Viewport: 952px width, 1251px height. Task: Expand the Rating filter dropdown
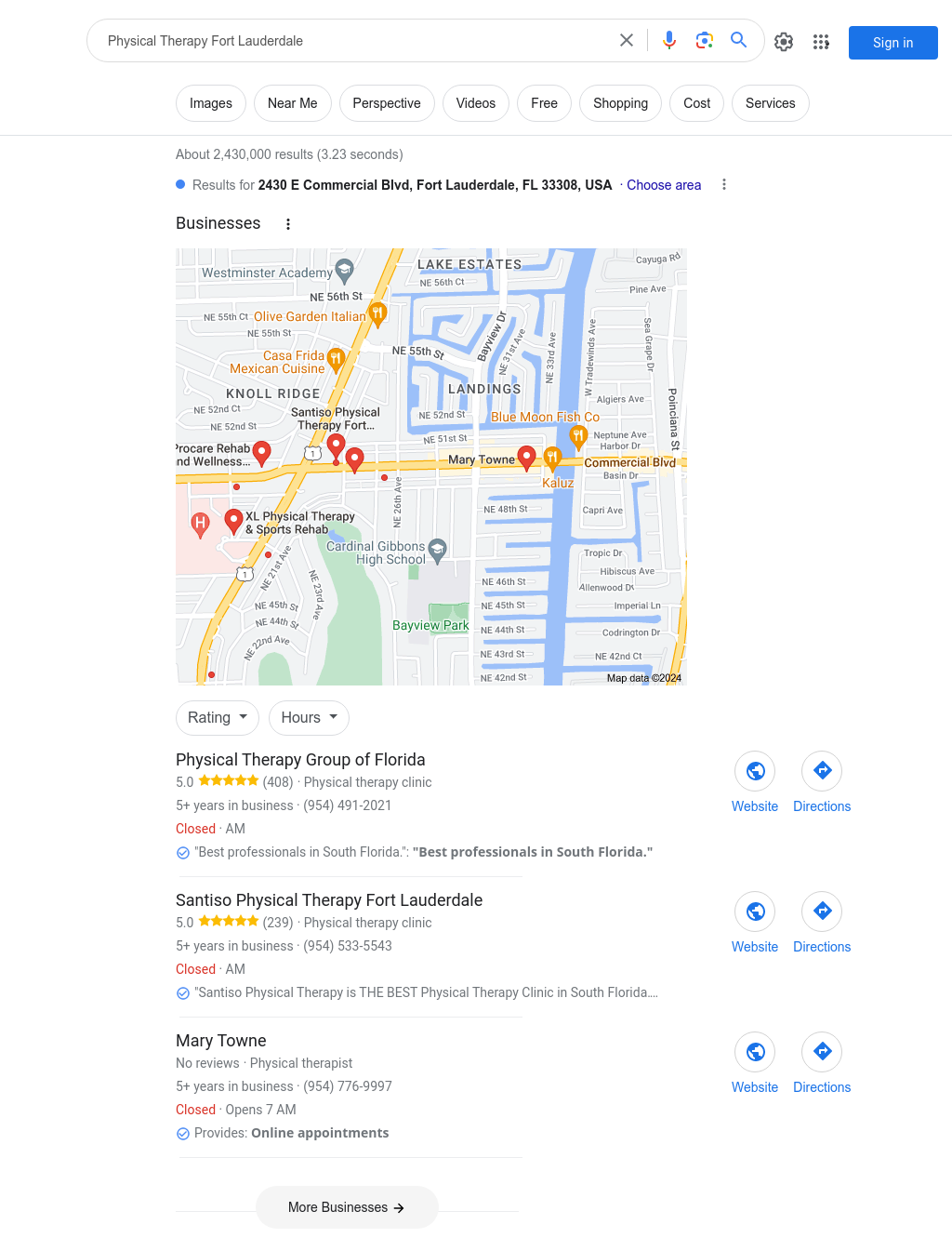click(x=218, y=717)
